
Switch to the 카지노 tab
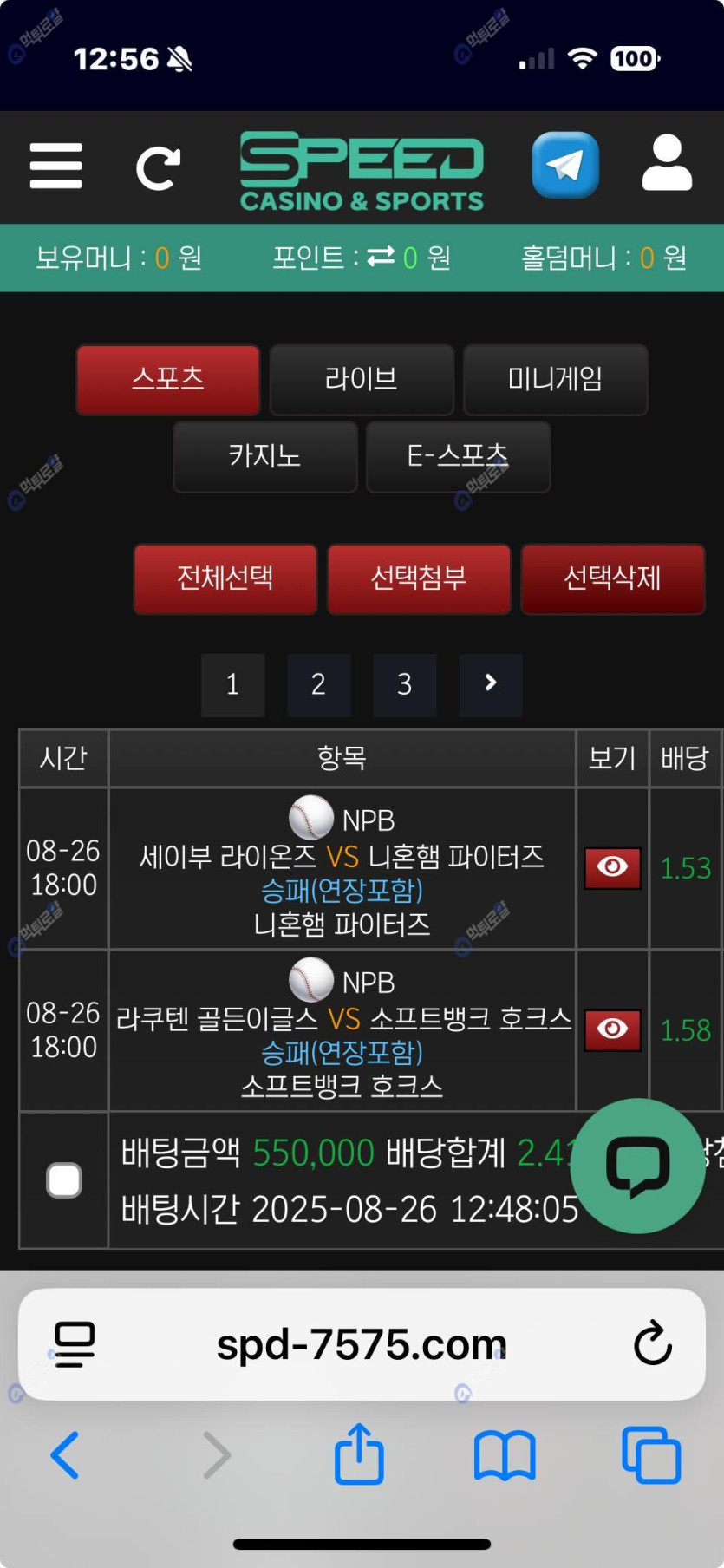(x=264, y=456)
